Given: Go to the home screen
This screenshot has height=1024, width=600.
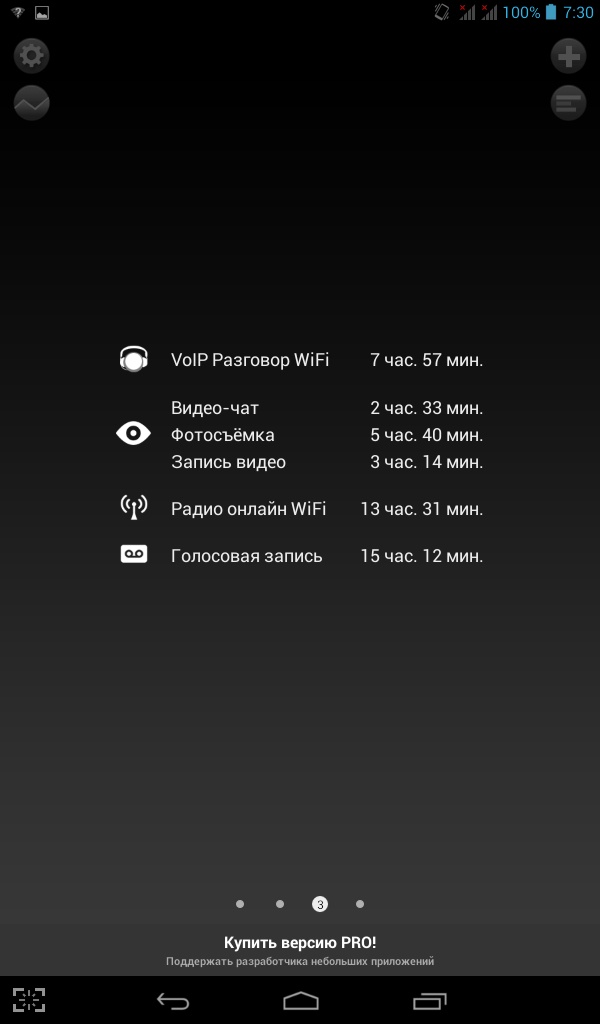Looking at the screenshot, I should pos(300,1000).
